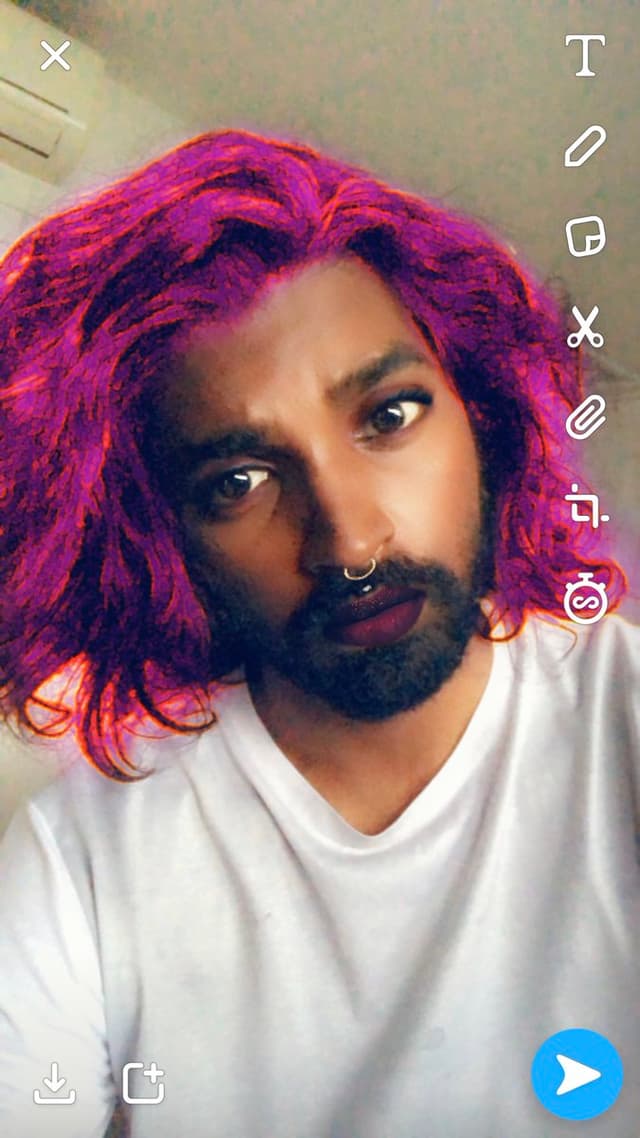Screen dimensions: 640x1138
Task: Select the scissors cutout tool
Action: (585, 328)
